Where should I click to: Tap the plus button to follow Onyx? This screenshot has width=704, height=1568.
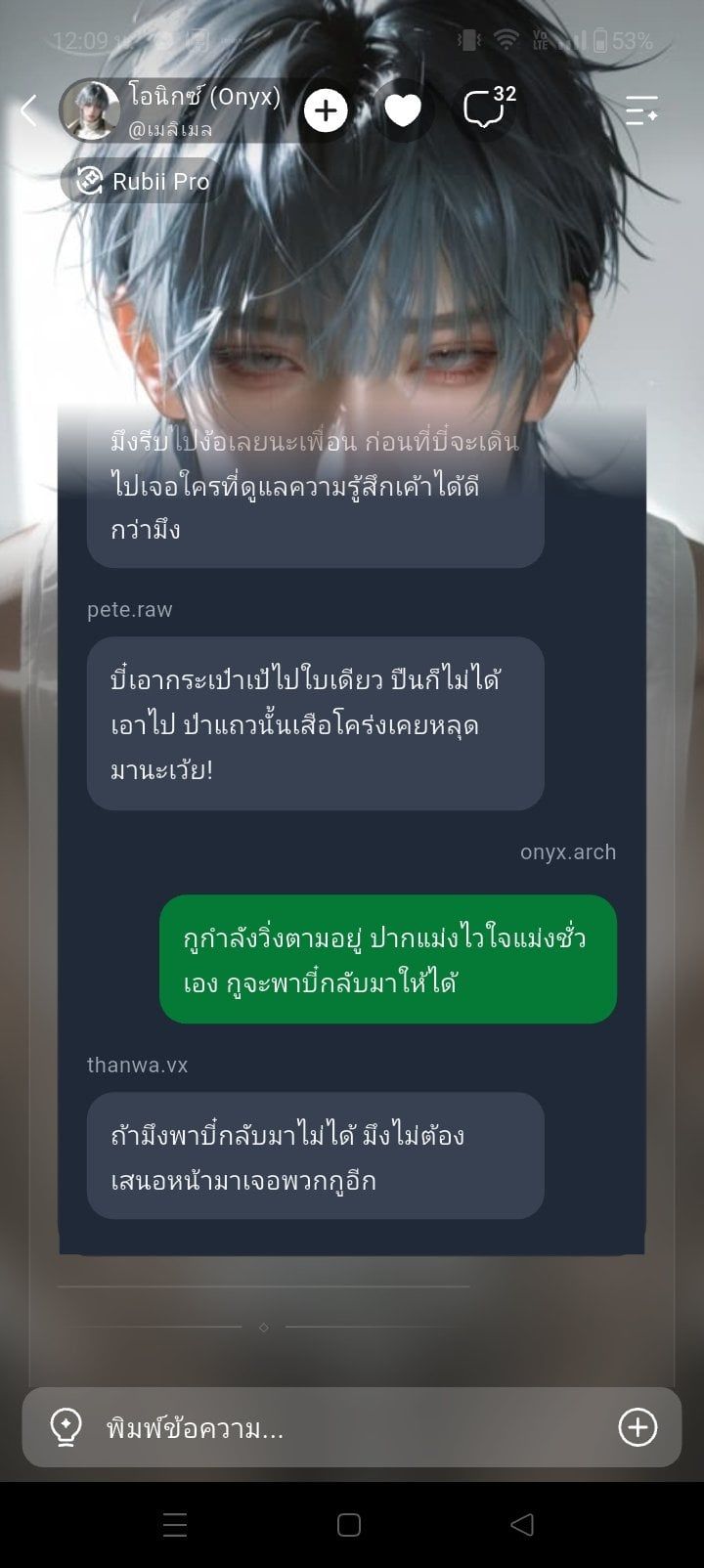point(326,110)
